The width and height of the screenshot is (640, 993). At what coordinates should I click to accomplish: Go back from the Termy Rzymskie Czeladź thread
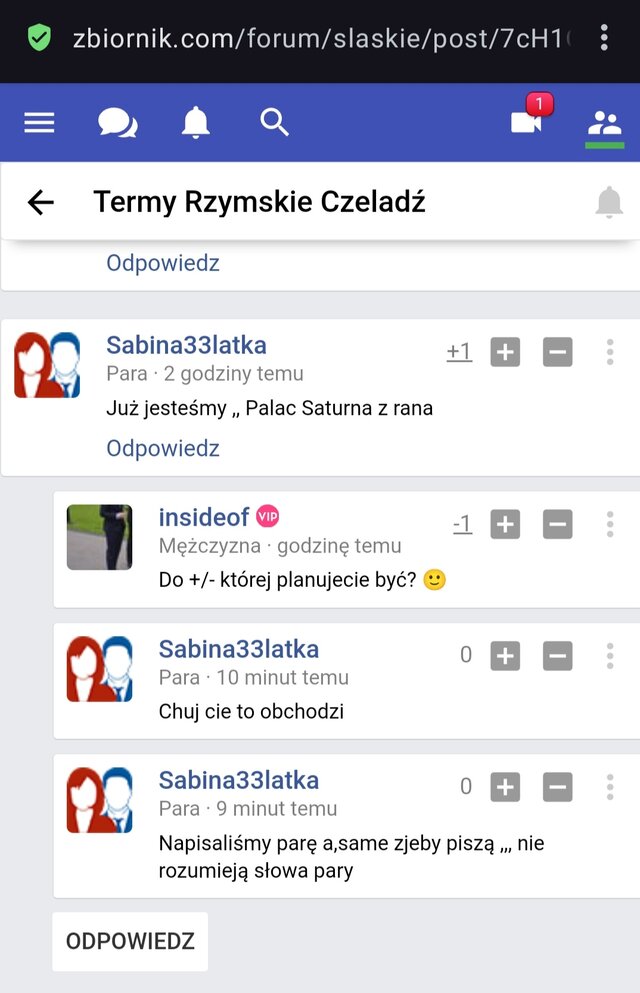tap(40, 202)
